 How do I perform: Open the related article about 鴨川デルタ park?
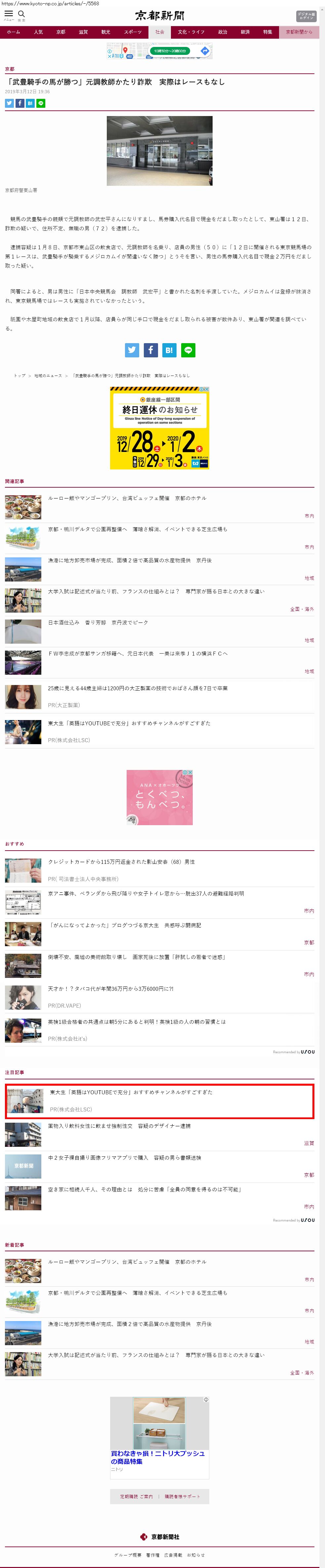[138, 529]
